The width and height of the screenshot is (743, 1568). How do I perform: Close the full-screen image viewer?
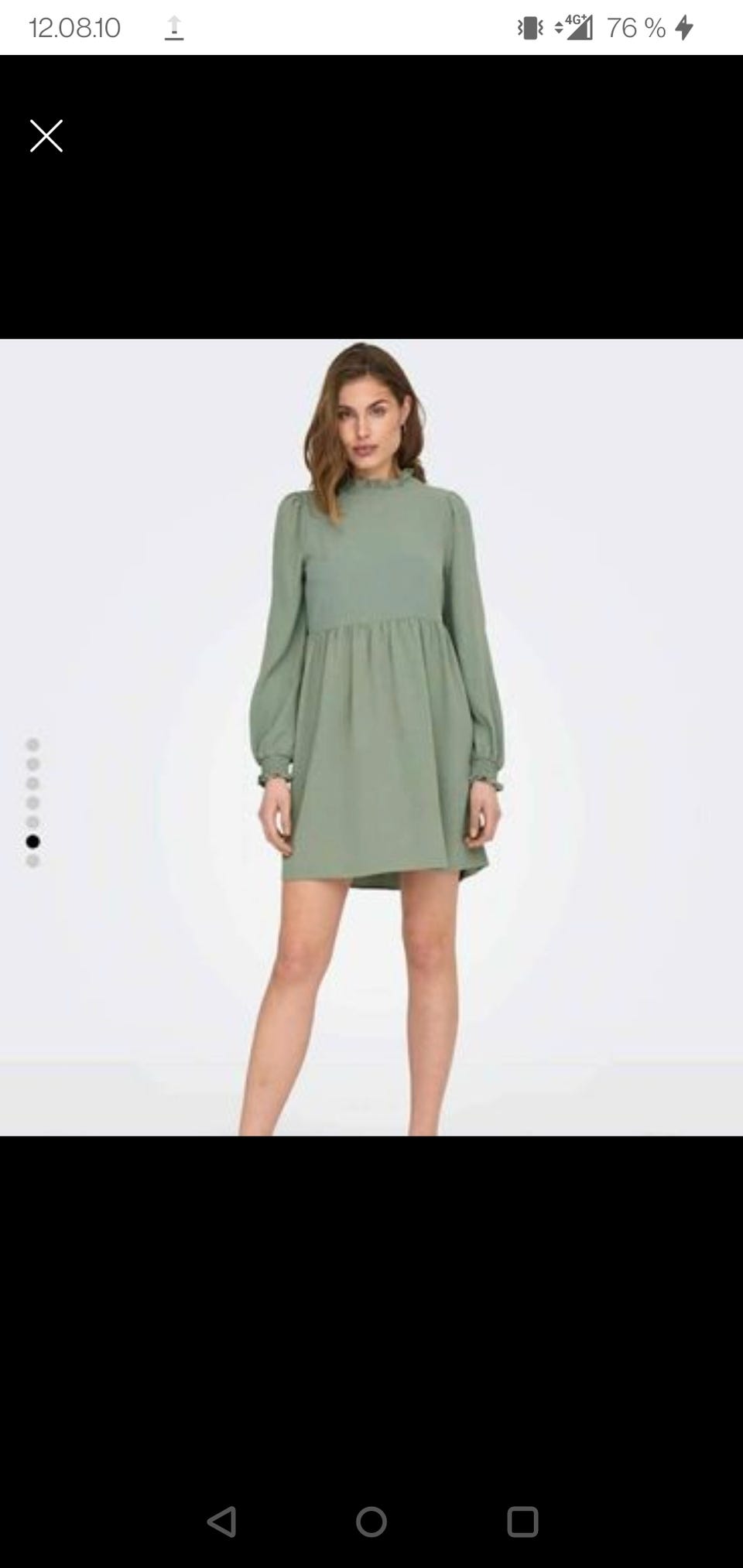coord(46,136)
